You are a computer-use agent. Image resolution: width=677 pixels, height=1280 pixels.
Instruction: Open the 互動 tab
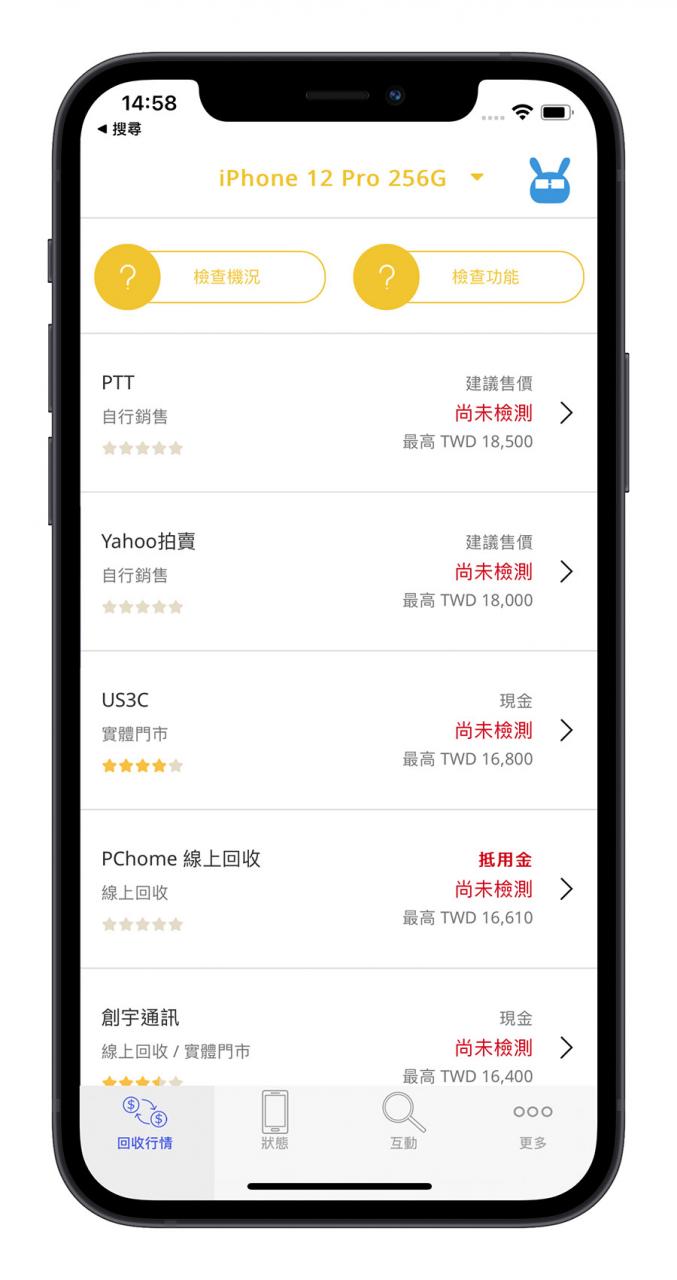click(x=404, y=1122)
